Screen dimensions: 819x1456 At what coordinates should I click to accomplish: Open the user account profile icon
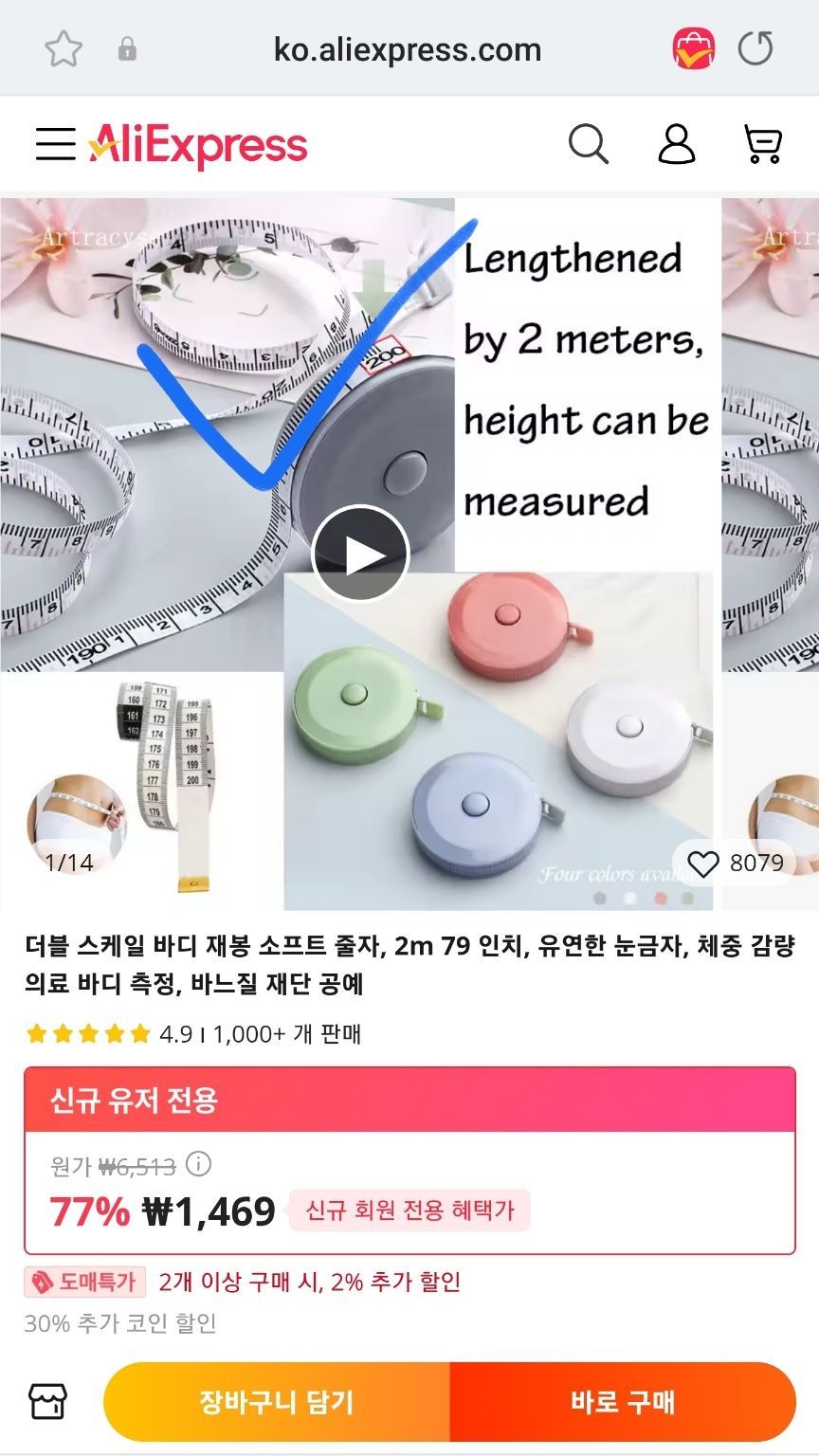pos(676,144)
